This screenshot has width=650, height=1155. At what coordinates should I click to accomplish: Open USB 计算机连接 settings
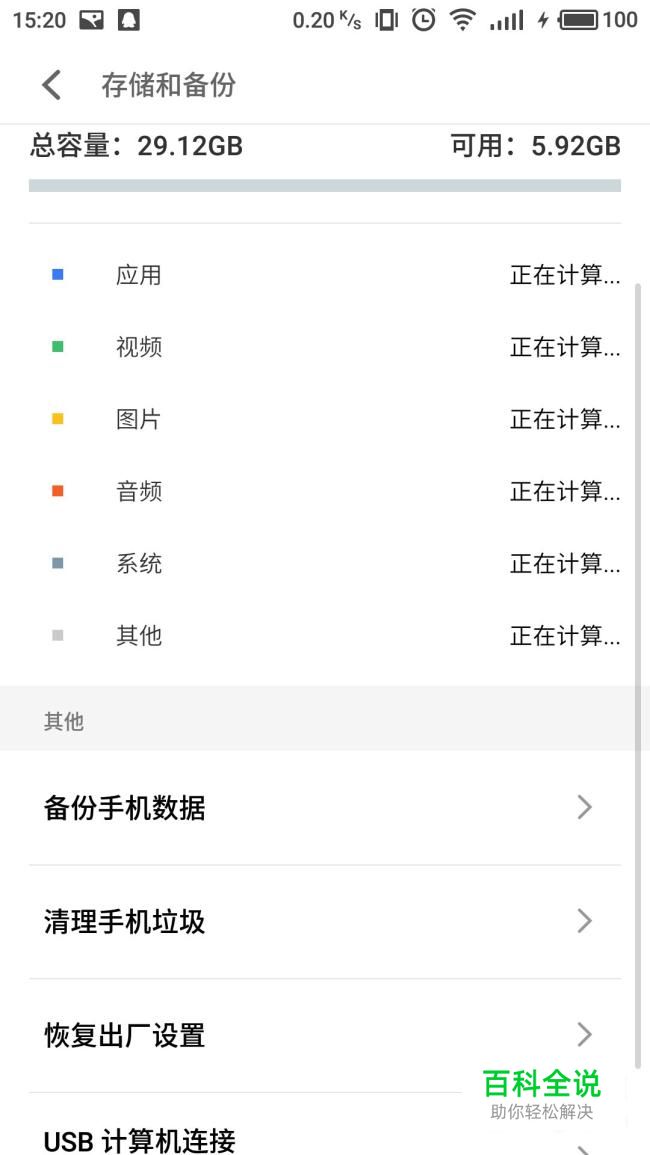coord(325,1125)
